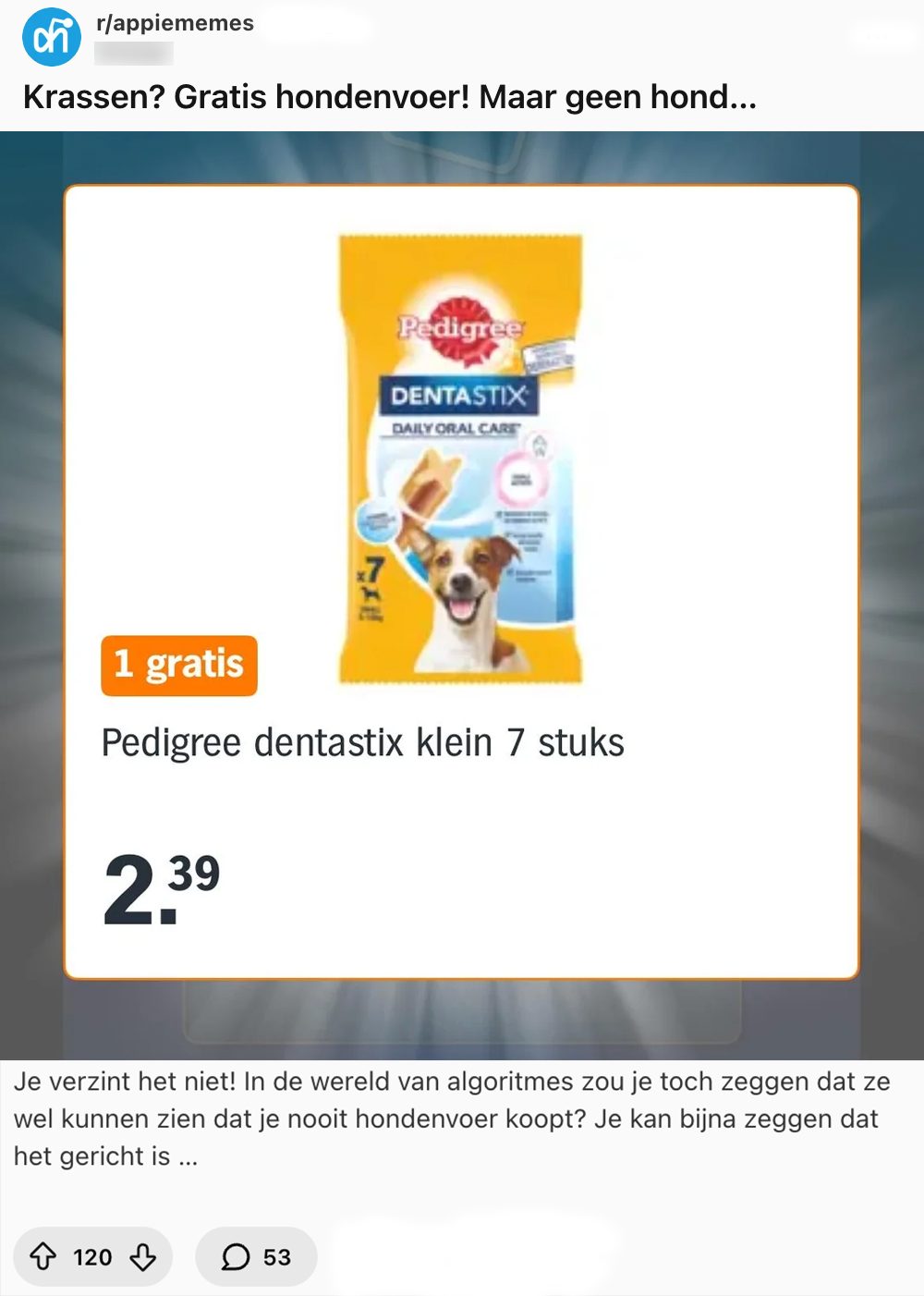Open the Pedigree dentastix post image

pos(461,582)
